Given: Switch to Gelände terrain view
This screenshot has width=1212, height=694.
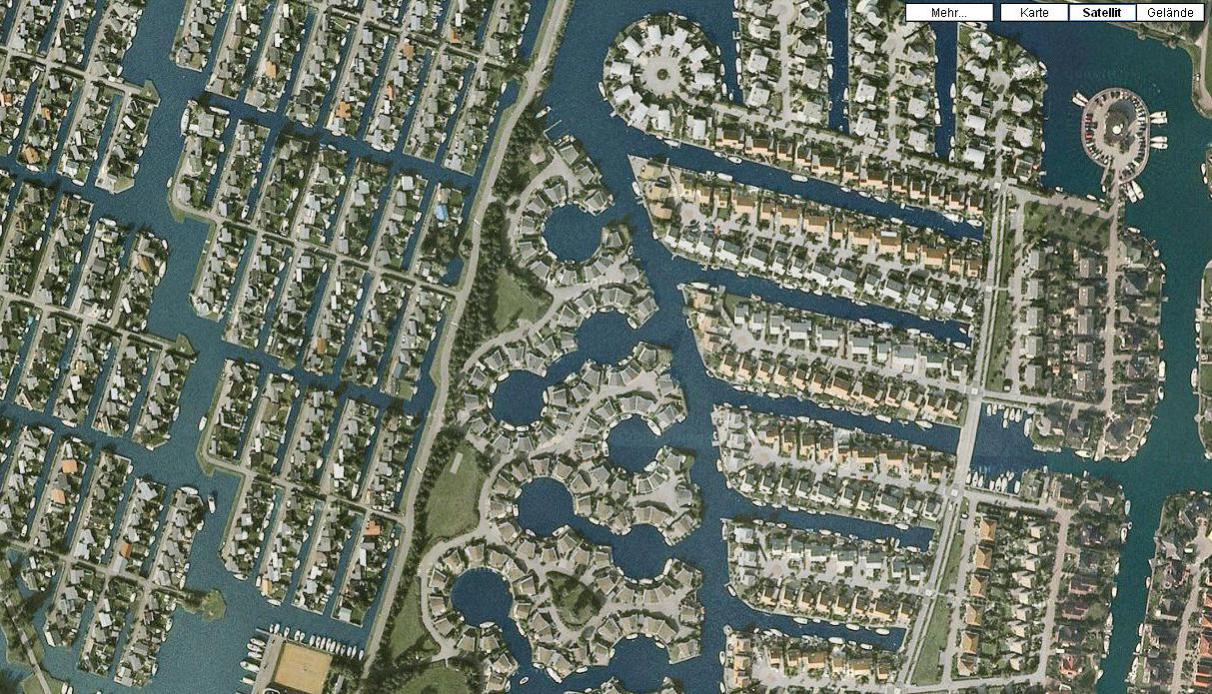Looking at the screenshot, I should pos(1169,13).
